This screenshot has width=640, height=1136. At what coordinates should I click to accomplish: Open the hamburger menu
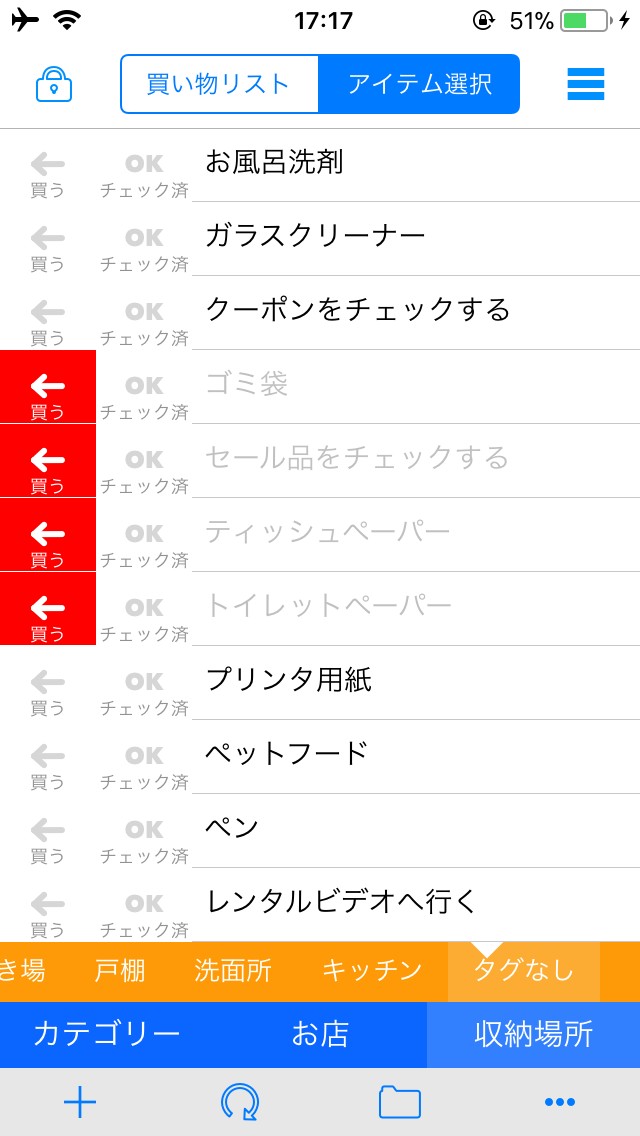[x=586, y=84]
